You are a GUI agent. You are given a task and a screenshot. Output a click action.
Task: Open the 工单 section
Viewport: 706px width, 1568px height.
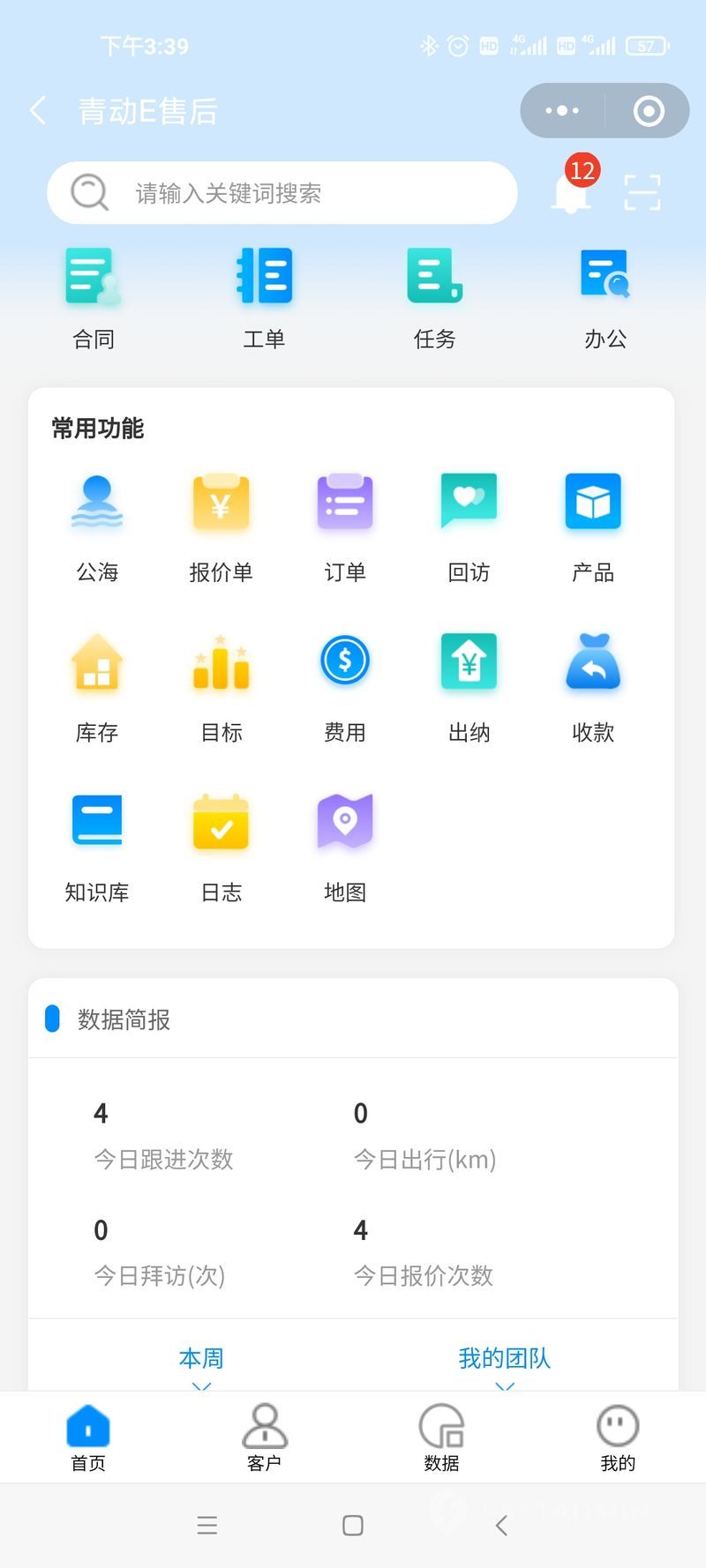[x=264, y=299]
